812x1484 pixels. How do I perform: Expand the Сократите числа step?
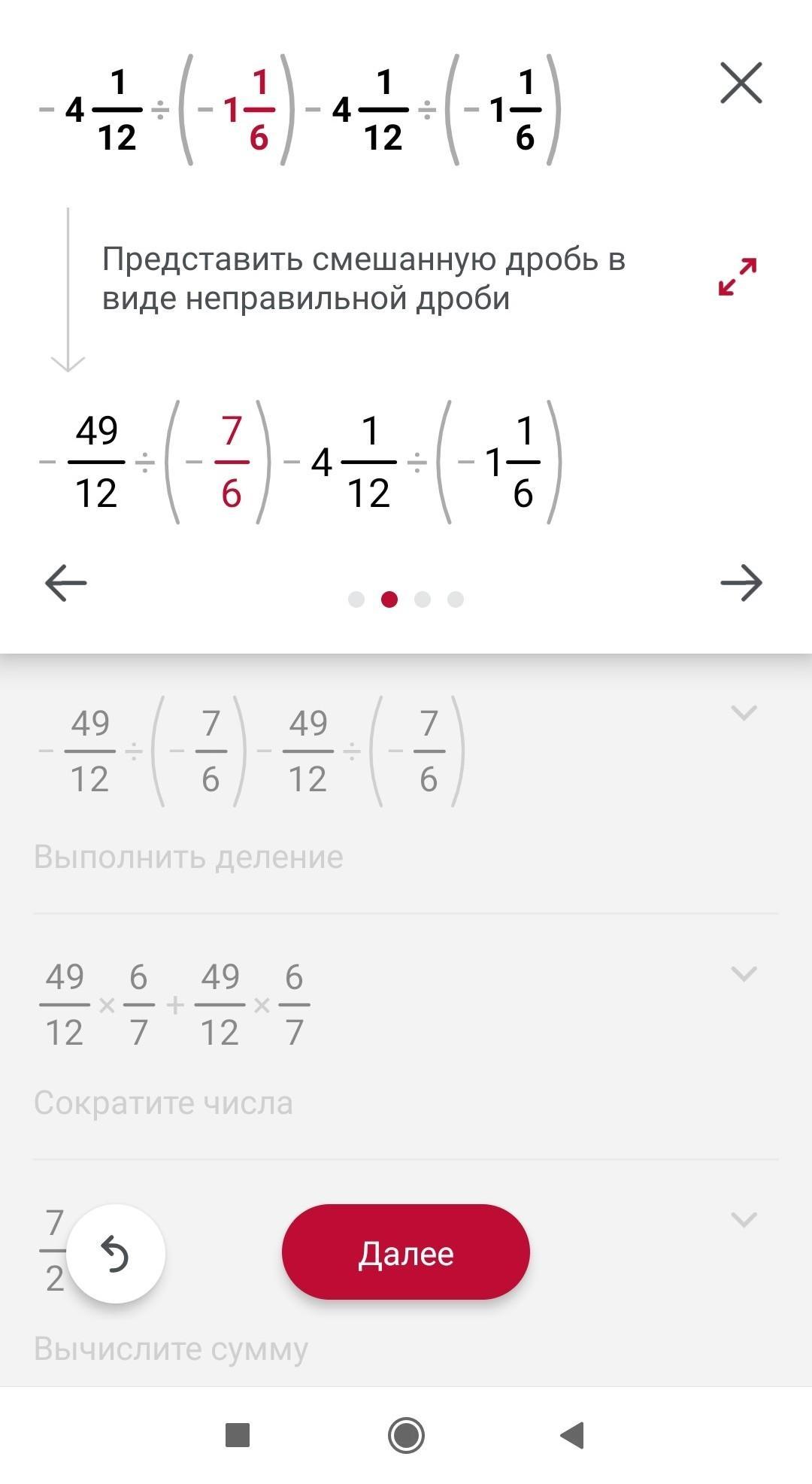(x=744, y=974)
